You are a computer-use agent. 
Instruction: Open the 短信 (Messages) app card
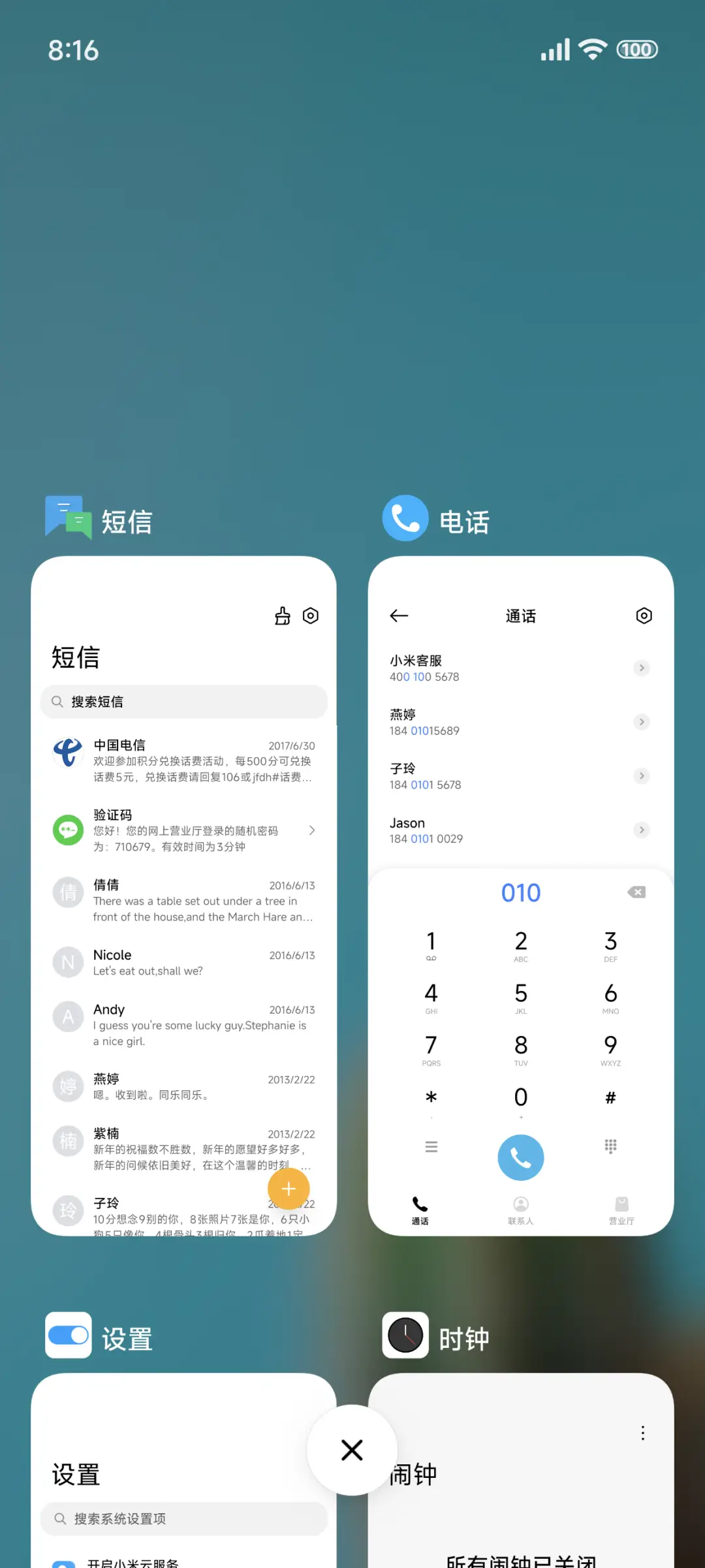point(183,894)
